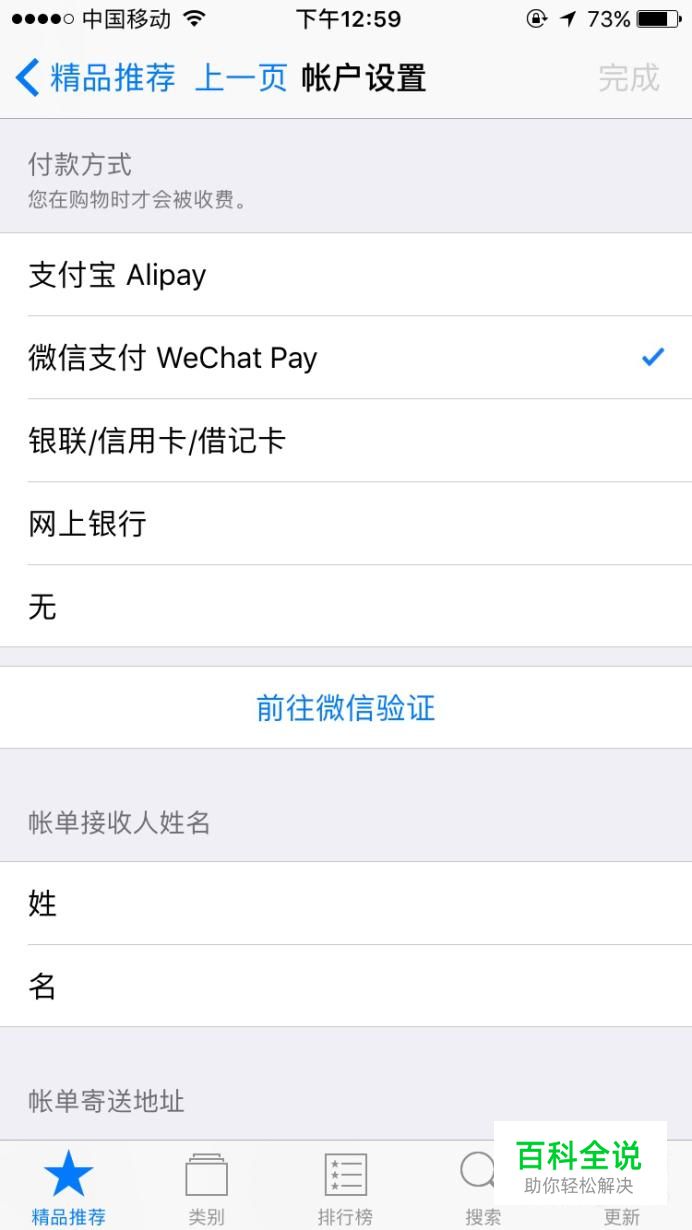692x1230 pixels.
Task: Select 银联/信用卡/借记卡 payment
Action: pyautogui.click(x=346, y=441)
